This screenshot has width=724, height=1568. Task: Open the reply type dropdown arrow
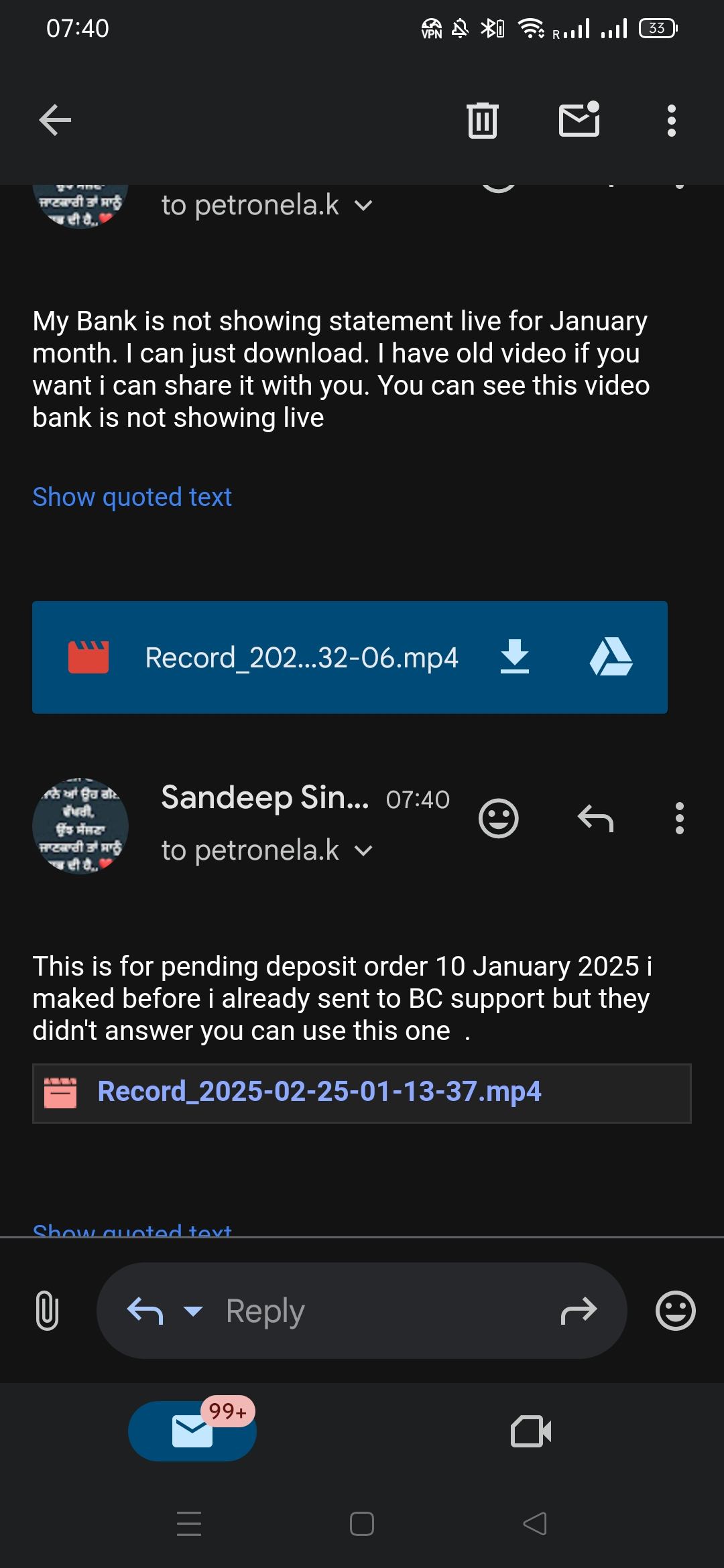pos(193,1311)
